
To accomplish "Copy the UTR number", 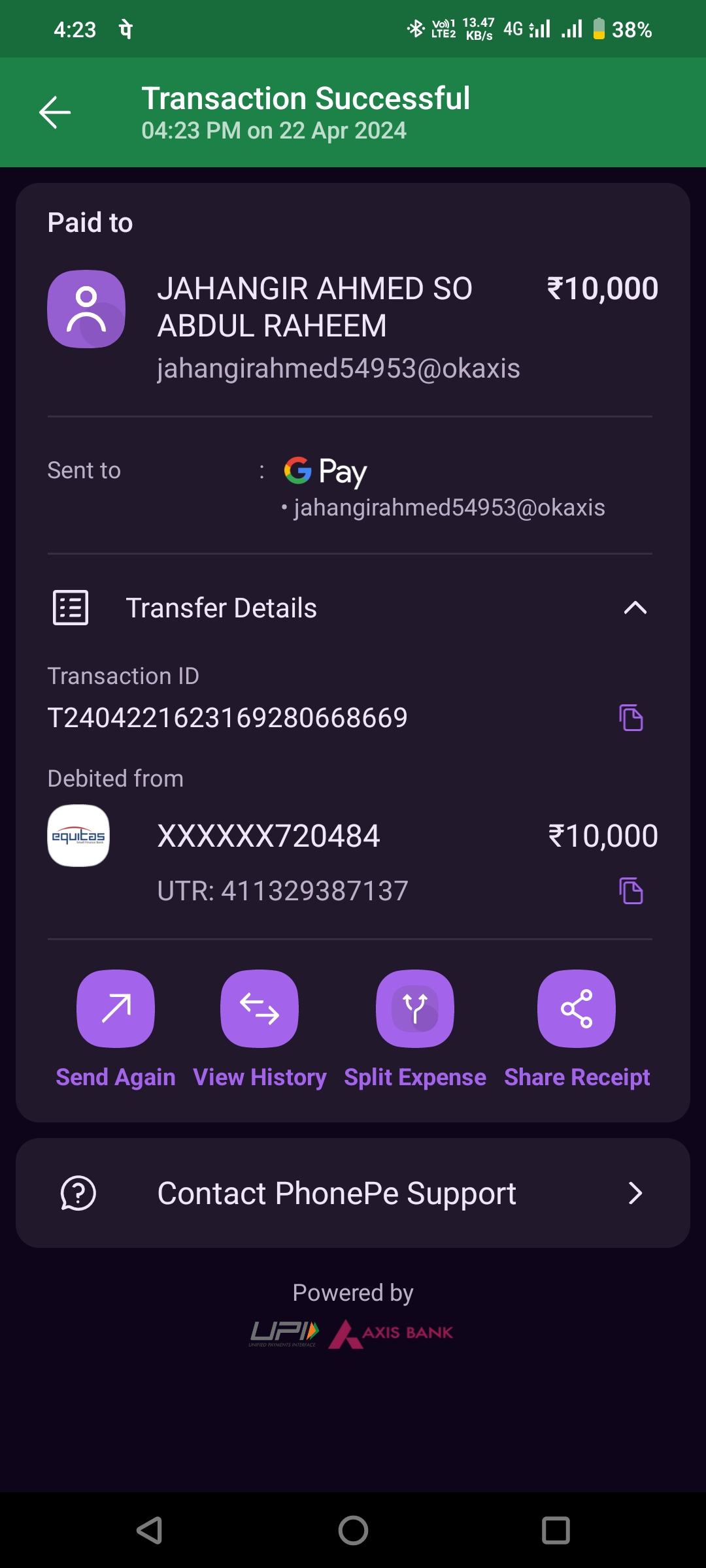I will [x=631, y=890].
